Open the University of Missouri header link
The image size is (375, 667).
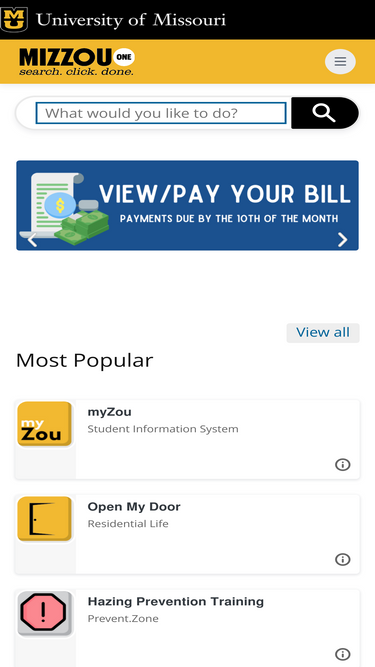point(114,20)
